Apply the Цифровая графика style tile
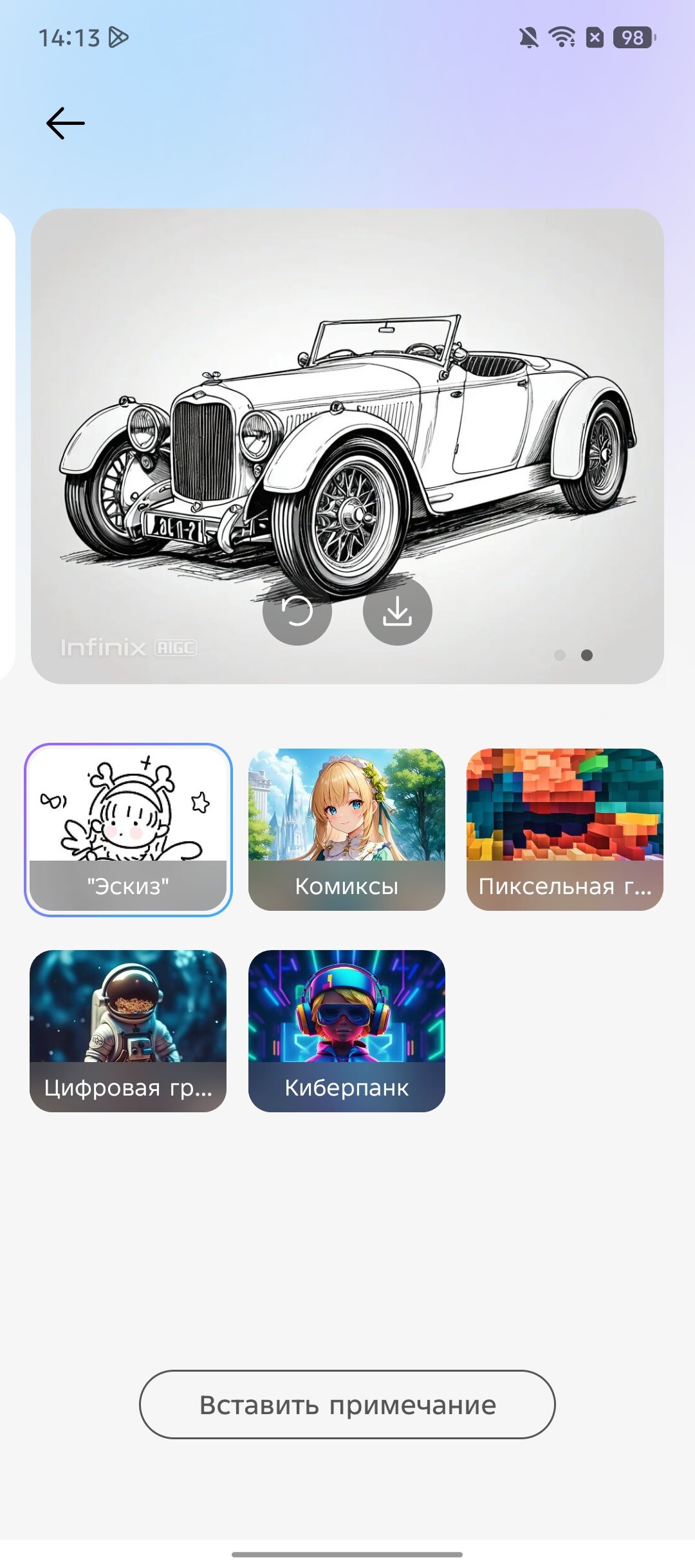 pos(128,1031)
